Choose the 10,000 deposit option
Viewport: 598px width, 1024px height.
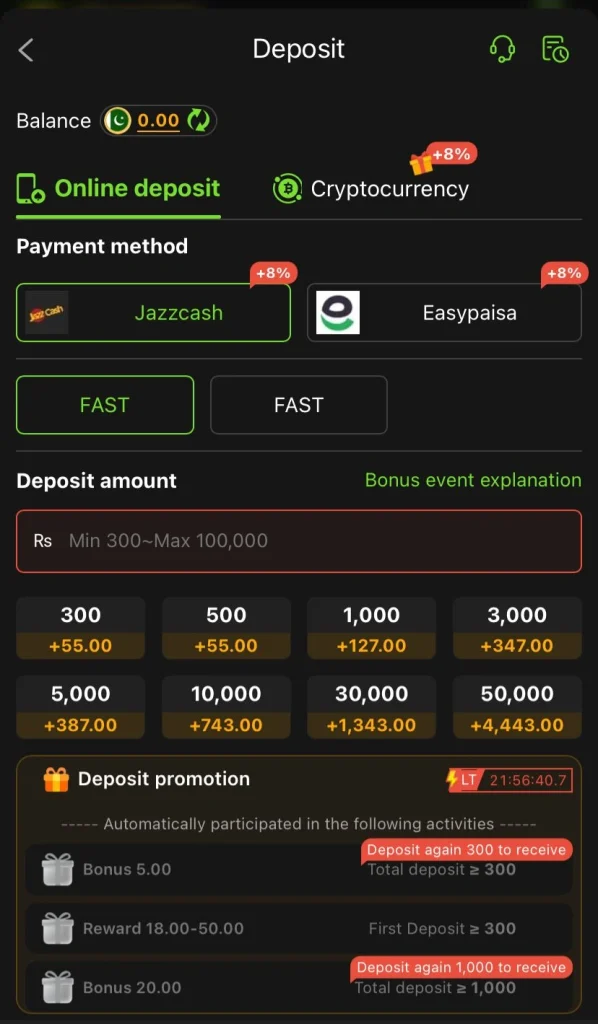click(227, 707)
